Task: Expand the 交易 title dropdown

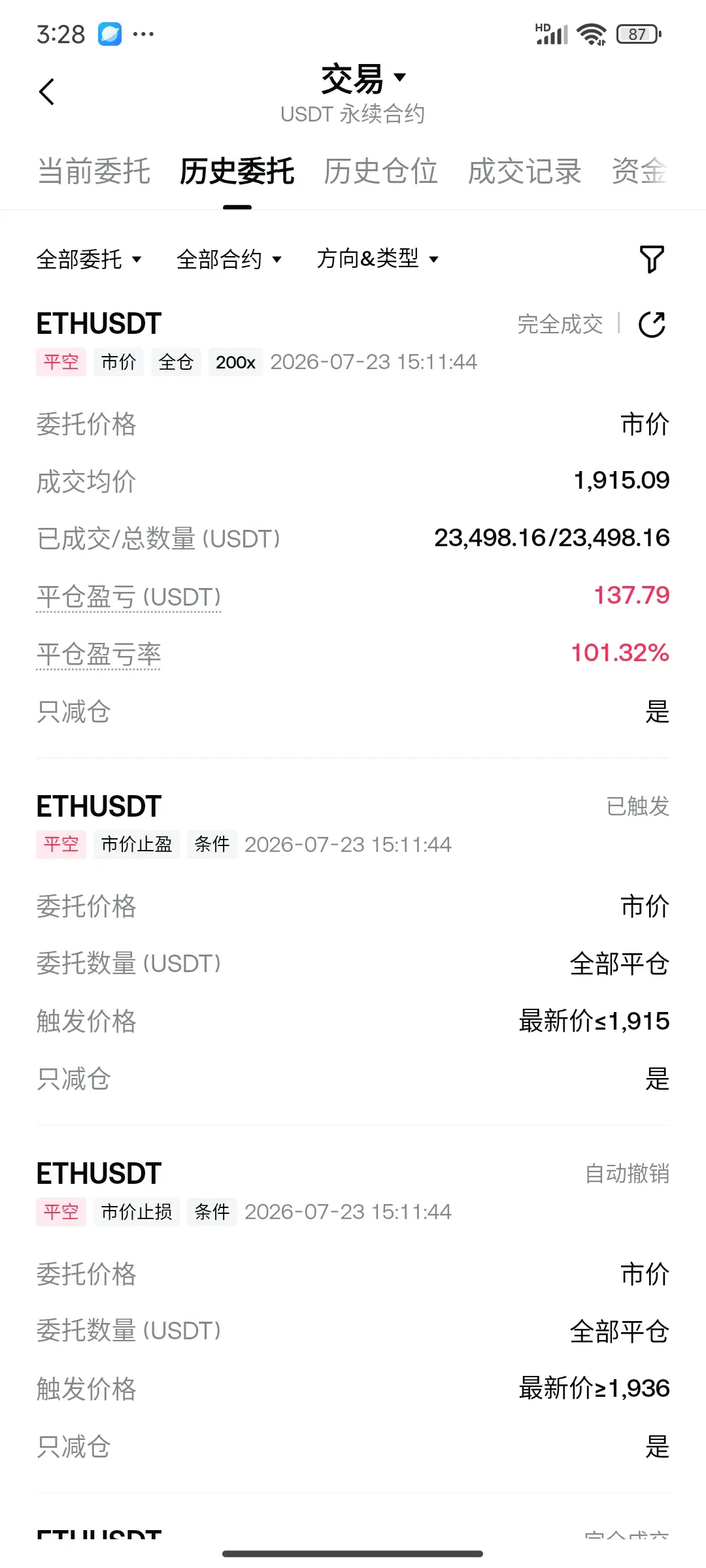Action: [363, 78]
